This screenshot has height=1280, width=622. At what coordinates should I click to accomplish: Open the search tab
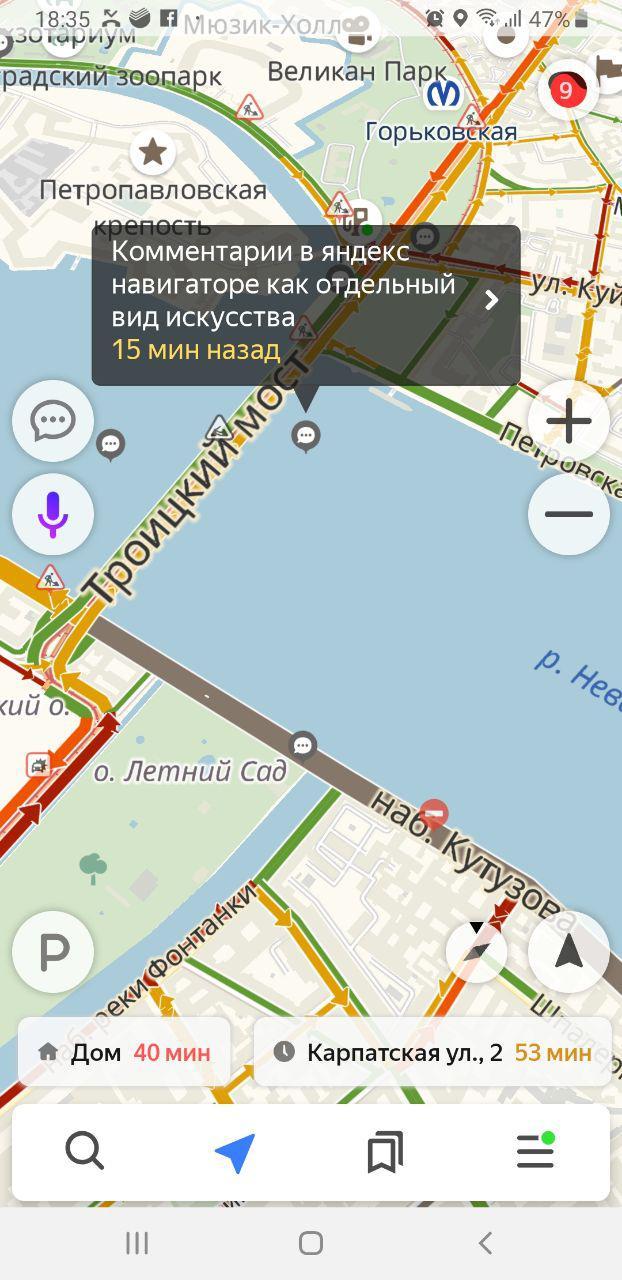coord(85,1153)
